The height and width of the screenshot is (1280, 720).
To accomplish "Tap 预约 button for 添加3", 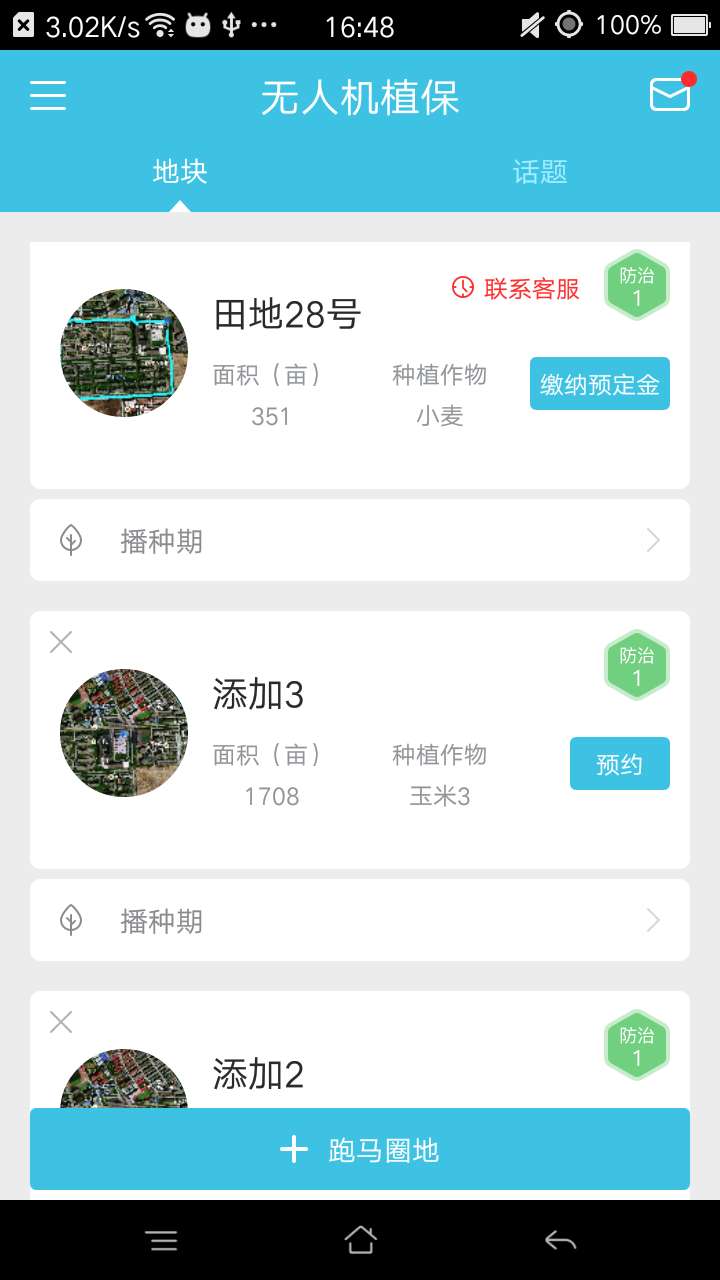I will point(620,764).
